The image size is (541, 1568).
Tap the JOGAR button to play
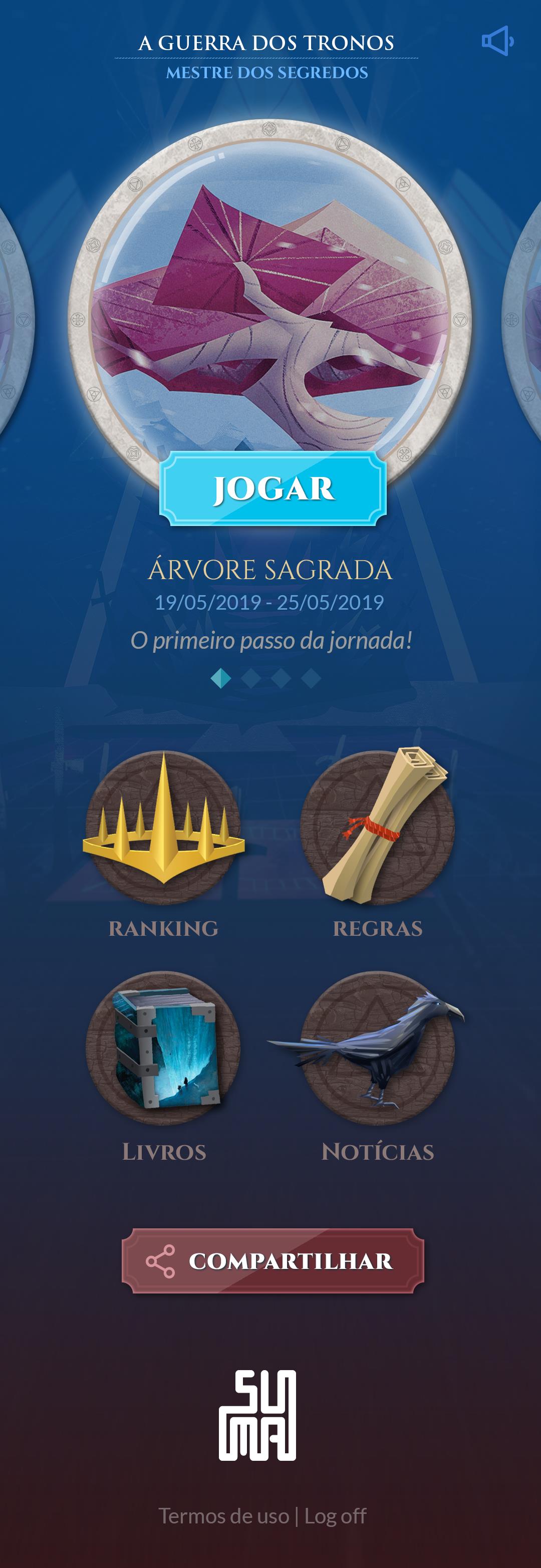coord(273,488)
